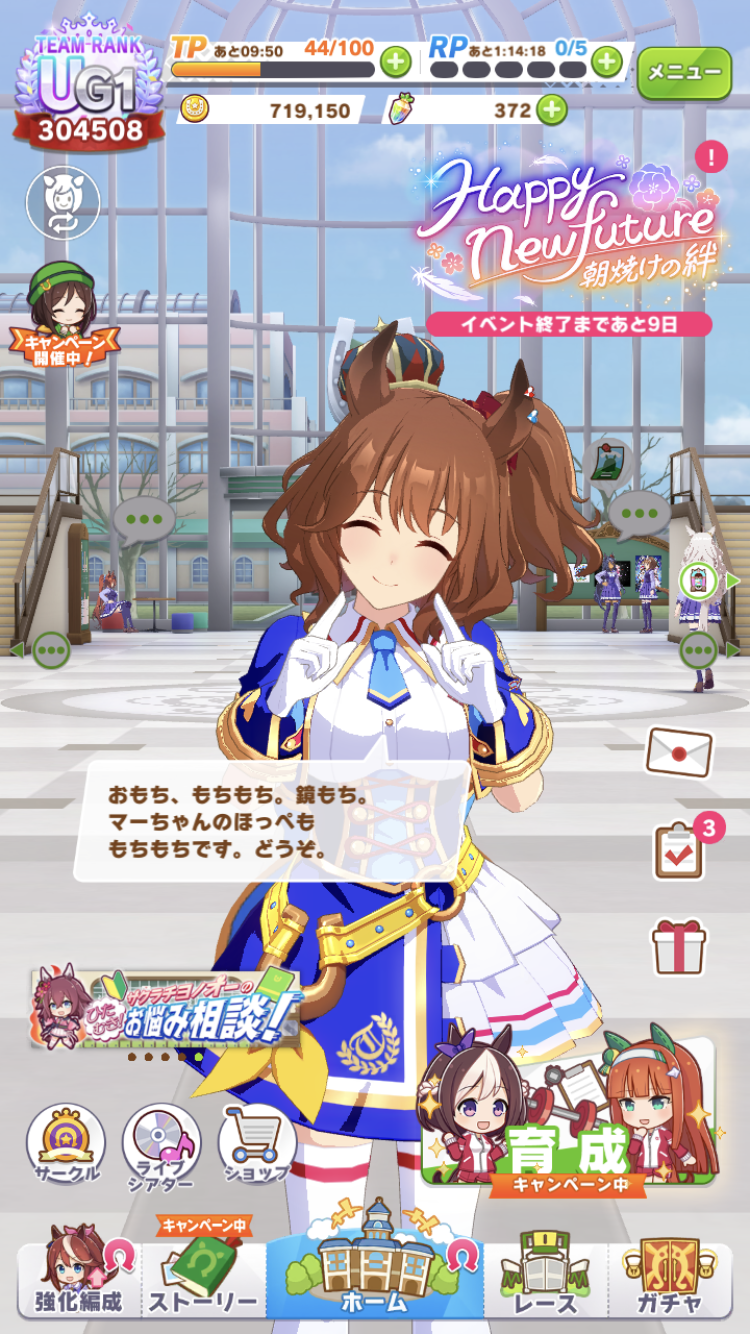Open the キャンペーン開催中 campaign icon
Image resolution: width=750 pixels, height=1334 pixels.
pos(58,310)
